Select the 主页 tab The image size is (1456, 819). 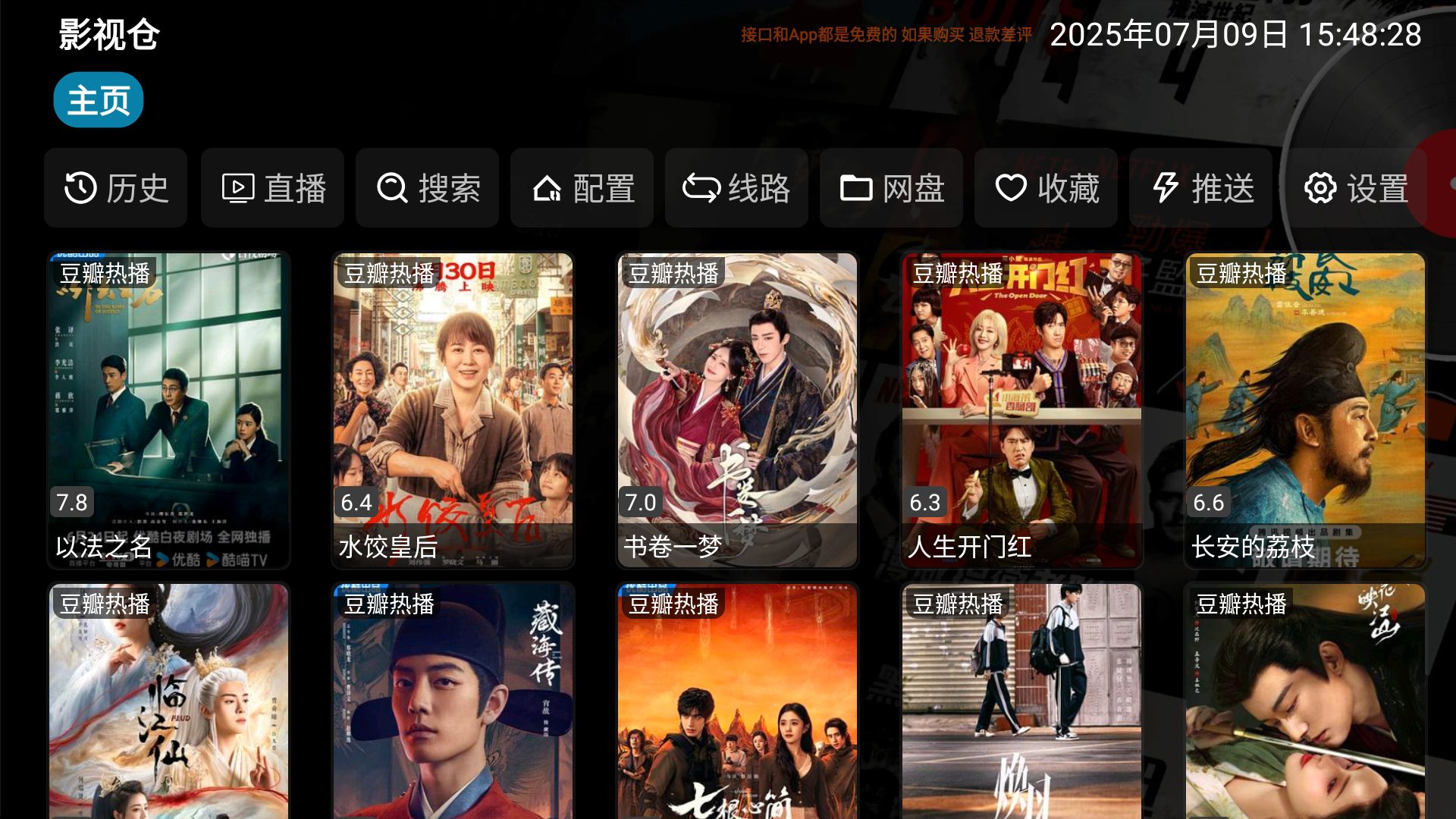[99, 100]
